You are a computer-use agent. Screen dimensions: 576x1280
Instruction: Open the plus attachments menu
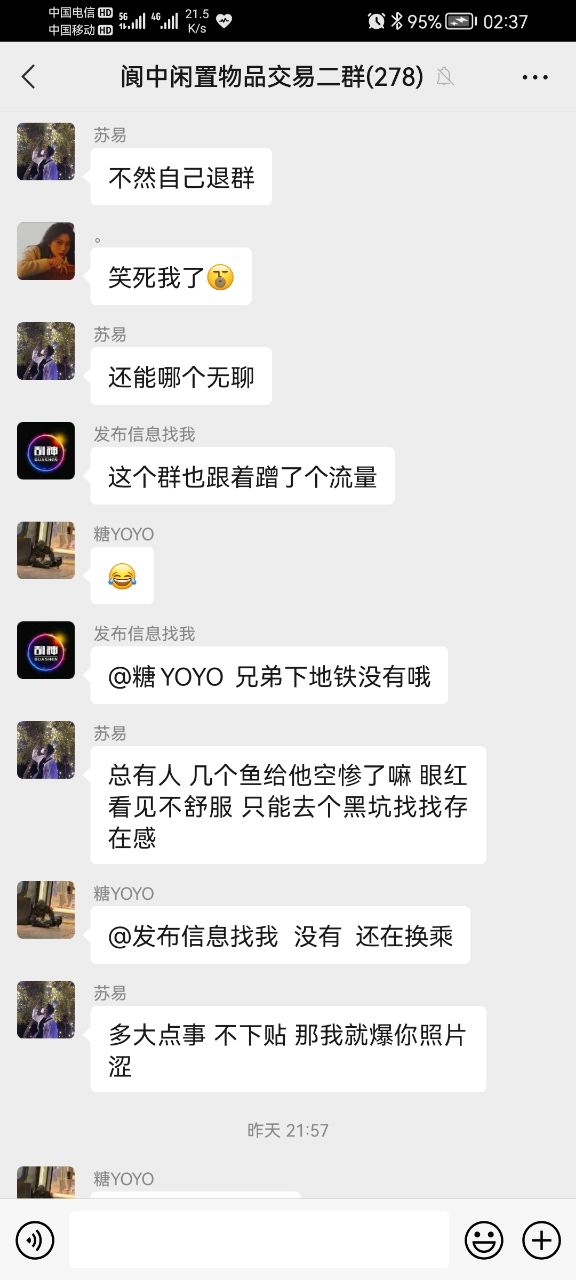541,1240
